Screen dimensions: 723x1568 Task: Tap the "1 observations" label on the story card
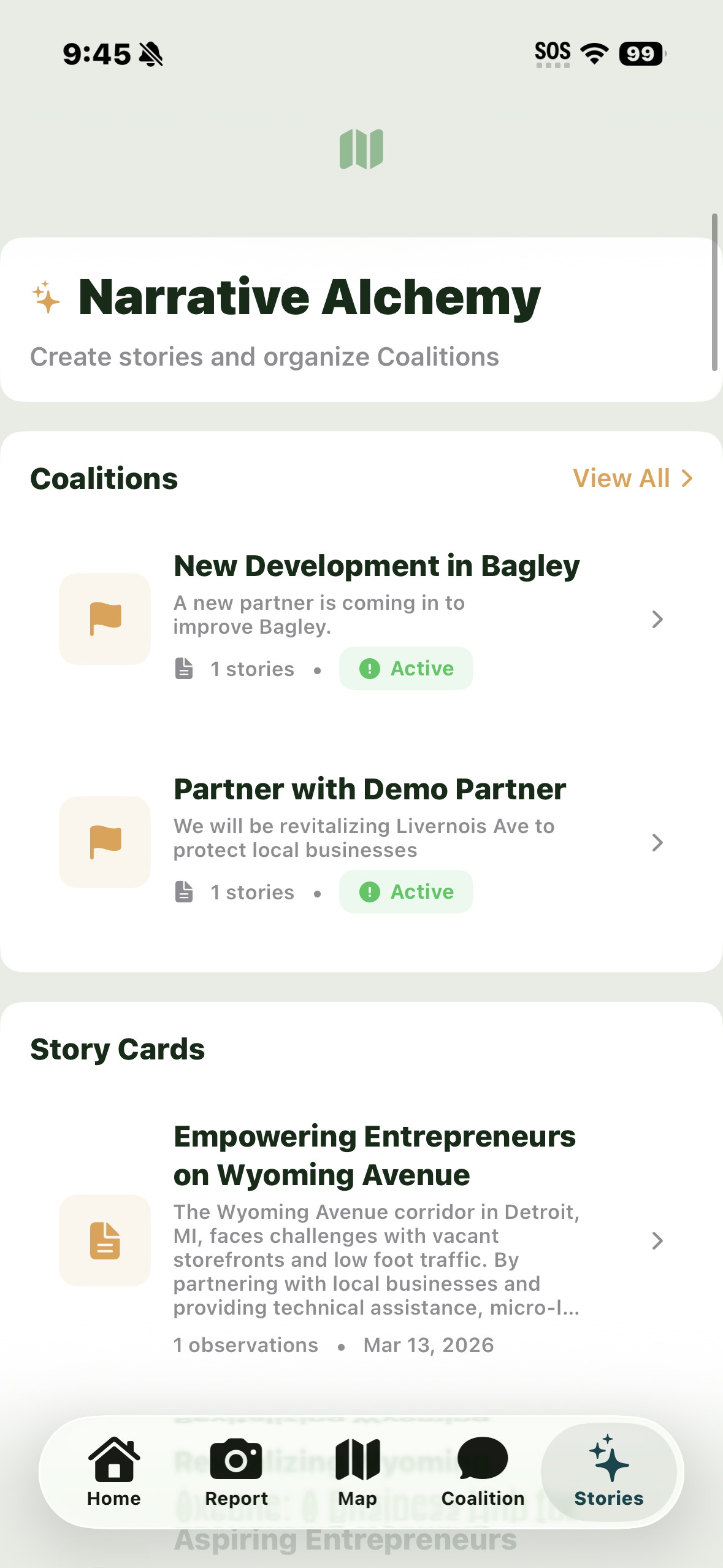(245, 1344)
